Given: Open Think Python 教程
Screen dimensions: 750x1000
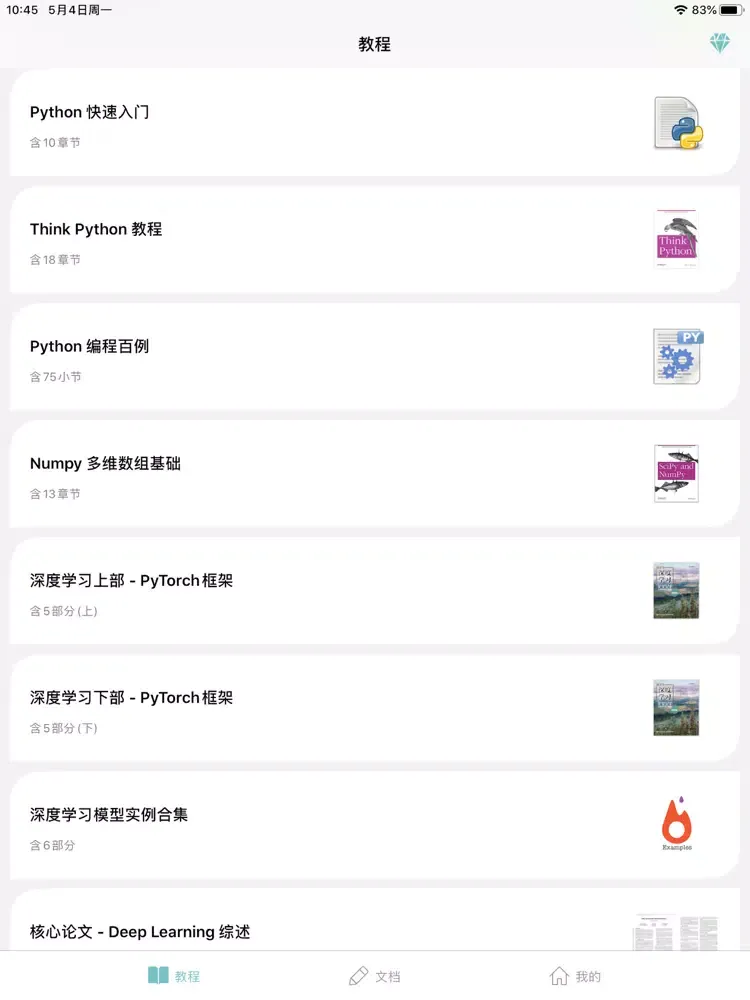Looking at the screenshot, I should 374,240.
